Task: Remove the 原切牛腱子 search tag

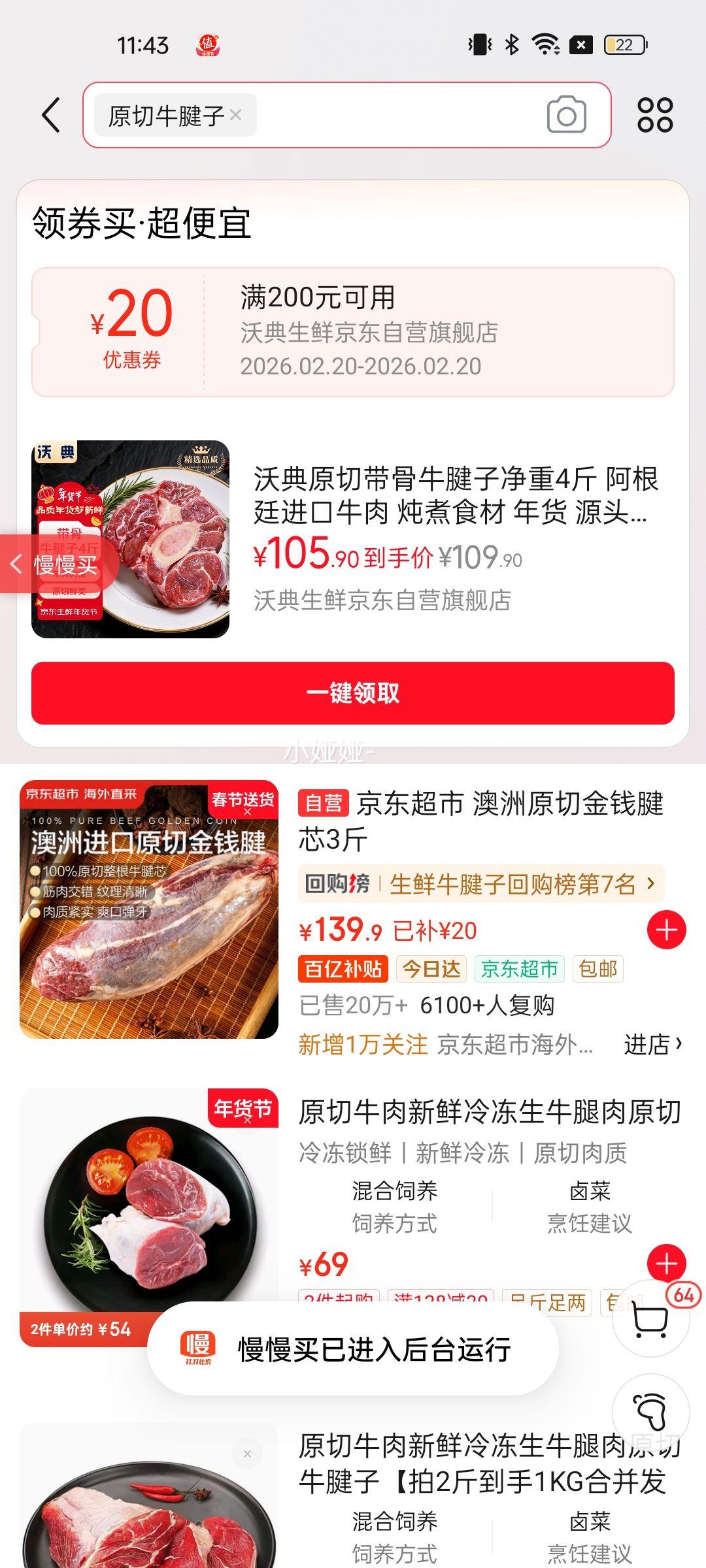Action: [x=236, y=116]
